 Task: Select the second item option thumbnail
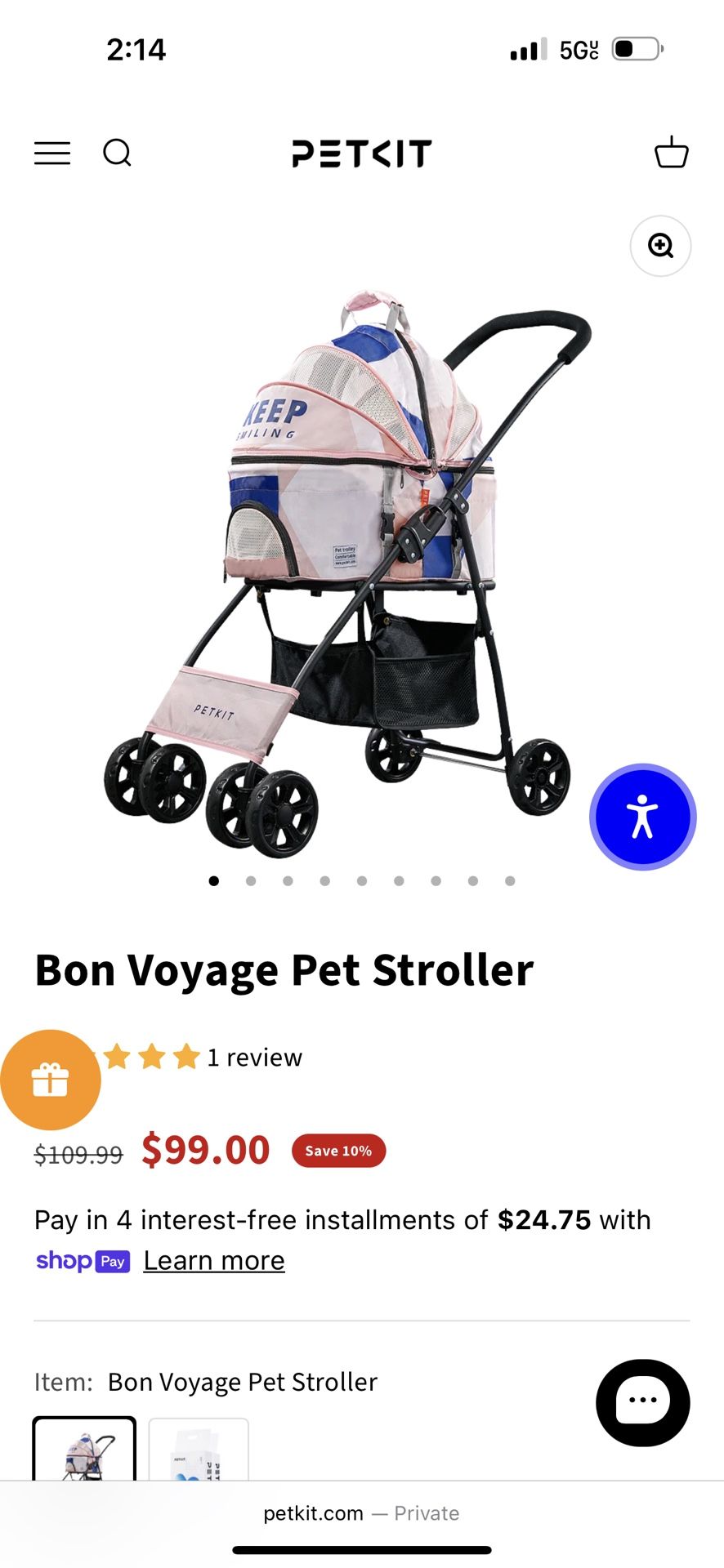point(199,1450)
